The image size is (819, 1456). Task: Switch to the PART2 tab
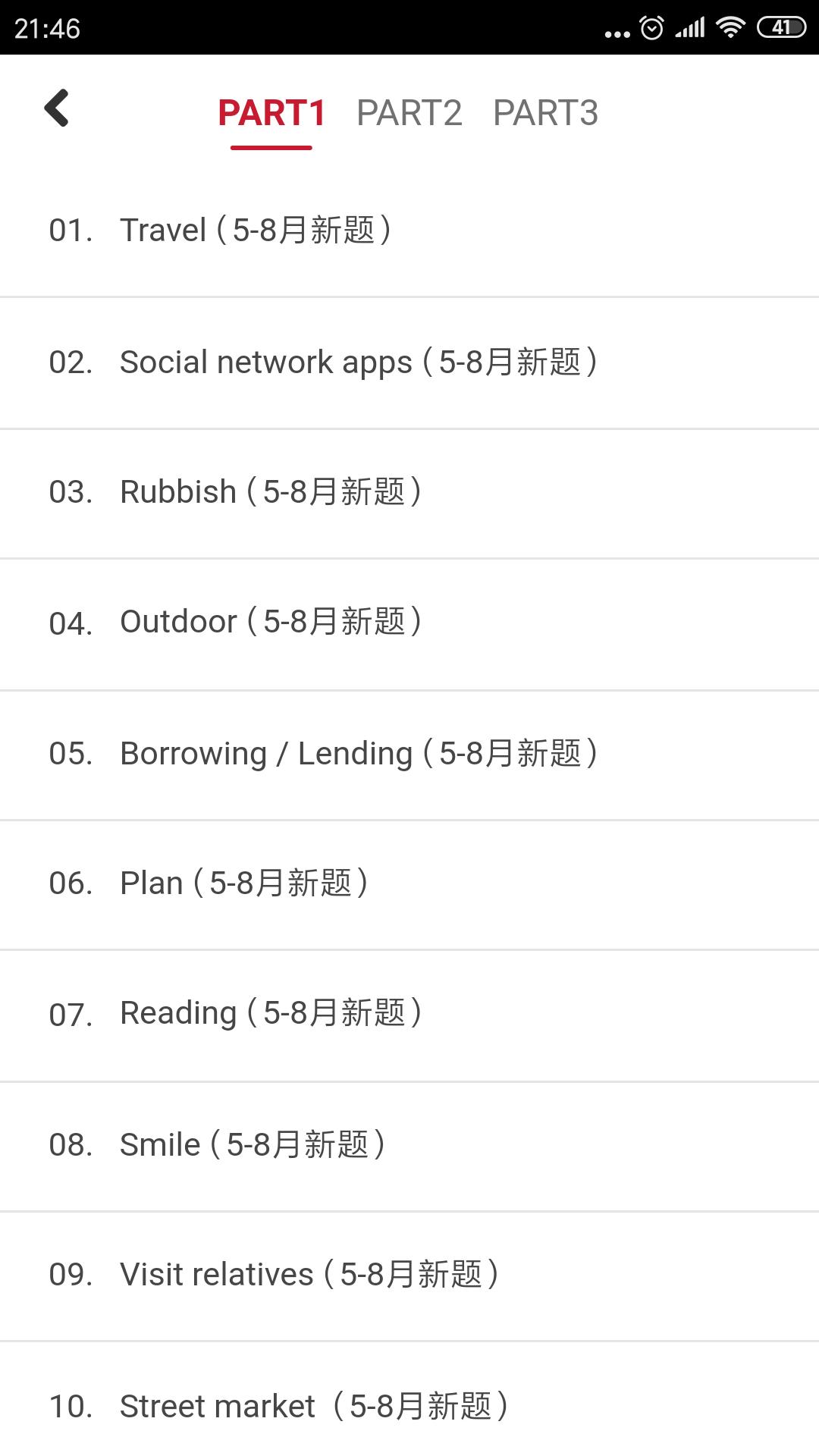click(x=410, y=112)
